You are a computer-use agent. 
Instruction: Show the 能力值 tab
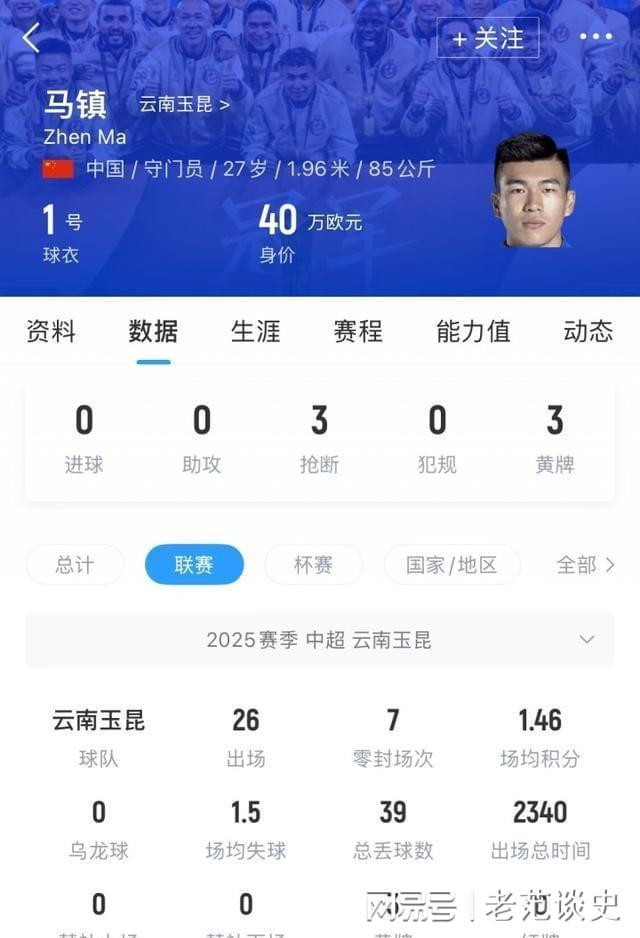pos(473,331)
